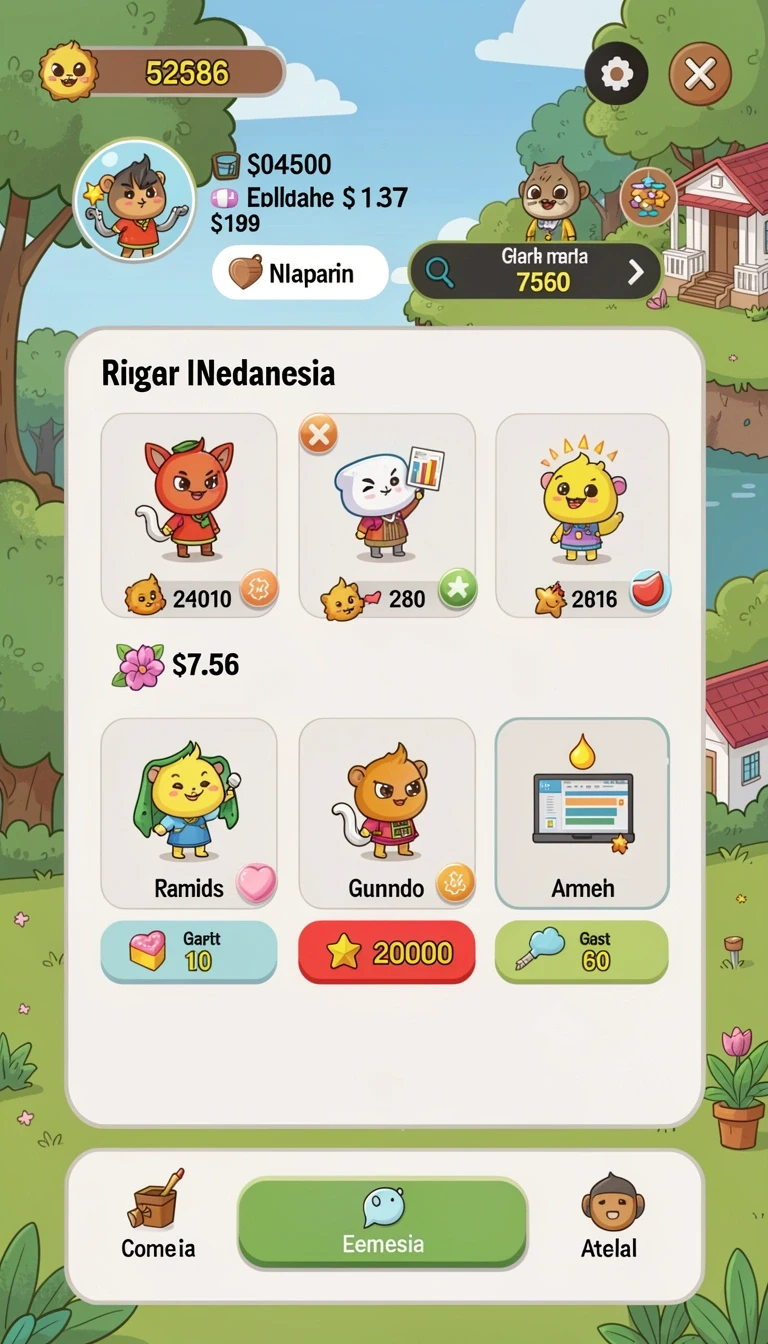Switch to the Eemesia tab
768x1344 pixels.
[383, 1223]
